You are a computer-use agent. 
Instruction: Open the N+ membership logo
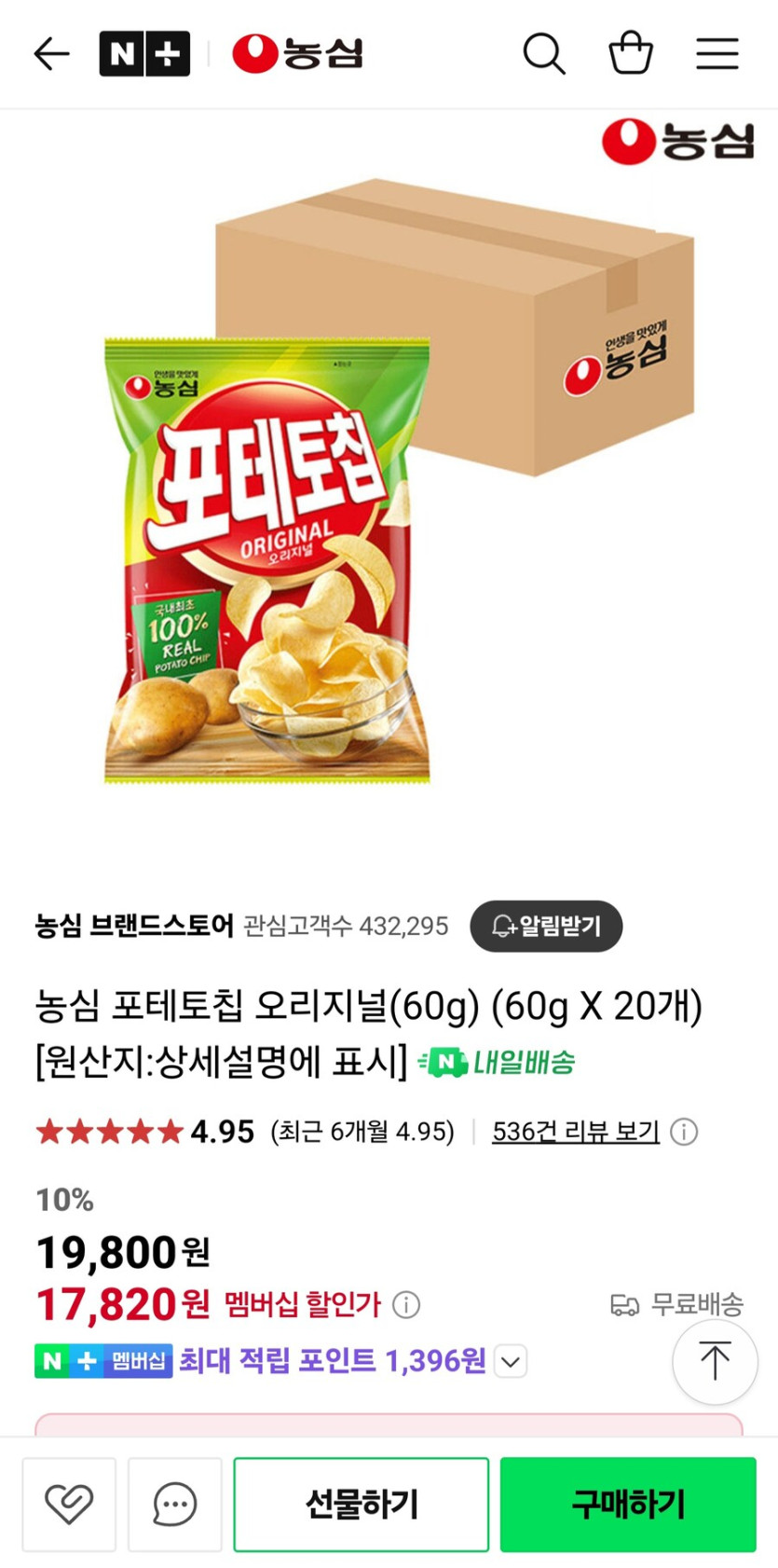[x=144, y=54]
